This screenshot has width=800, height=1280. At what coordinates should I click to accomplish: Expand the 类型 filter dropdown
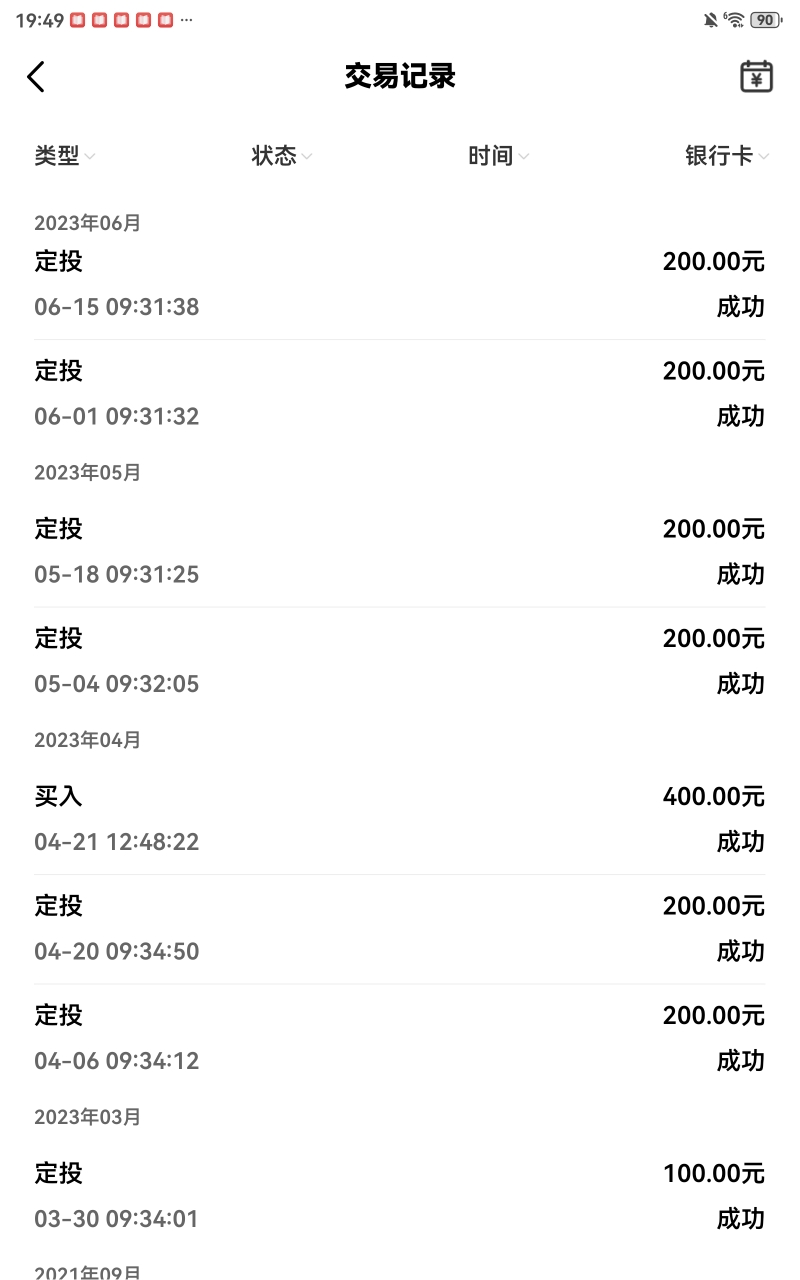click(x=65, y=156)
